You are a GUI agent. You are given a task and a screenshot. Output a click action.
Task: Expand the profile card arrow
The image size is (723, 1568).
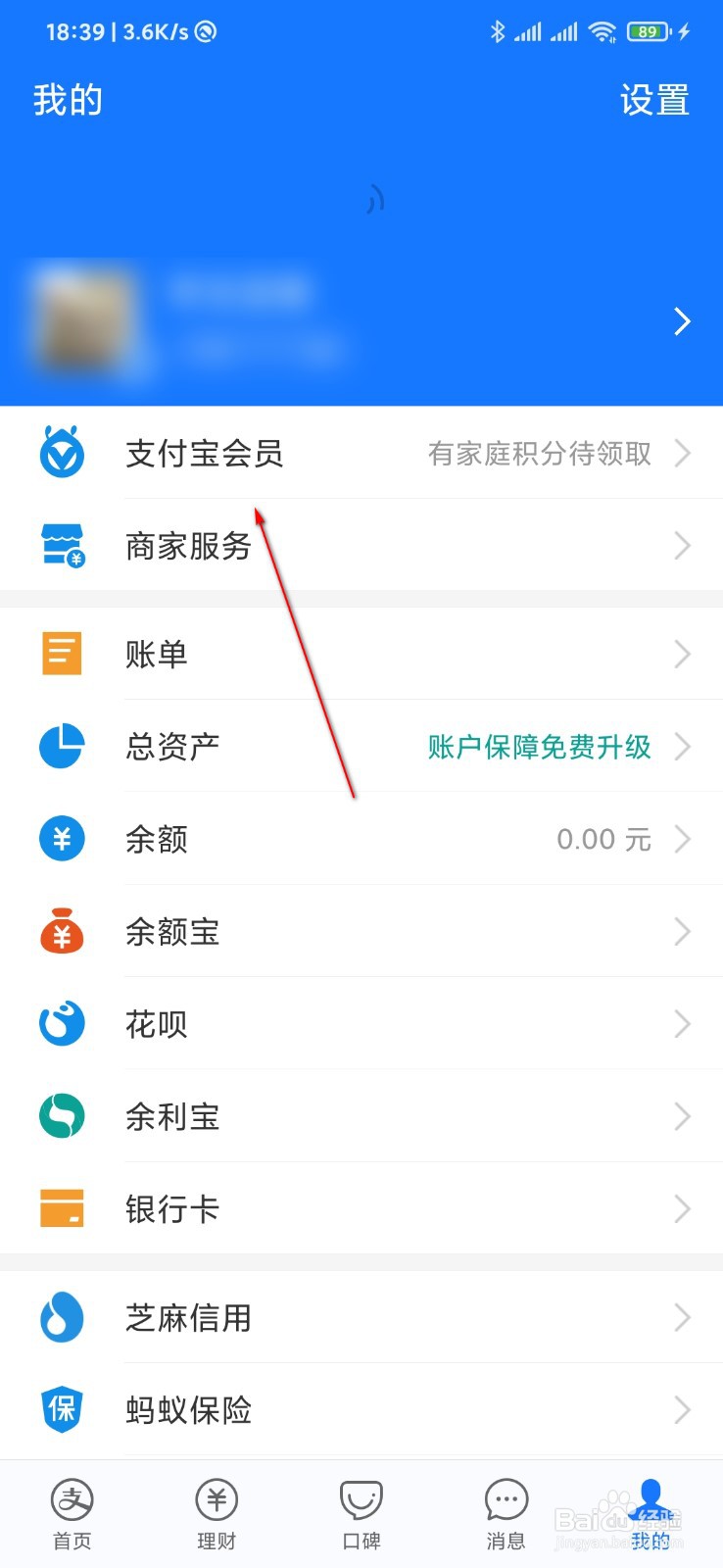[x=683, y=321]
